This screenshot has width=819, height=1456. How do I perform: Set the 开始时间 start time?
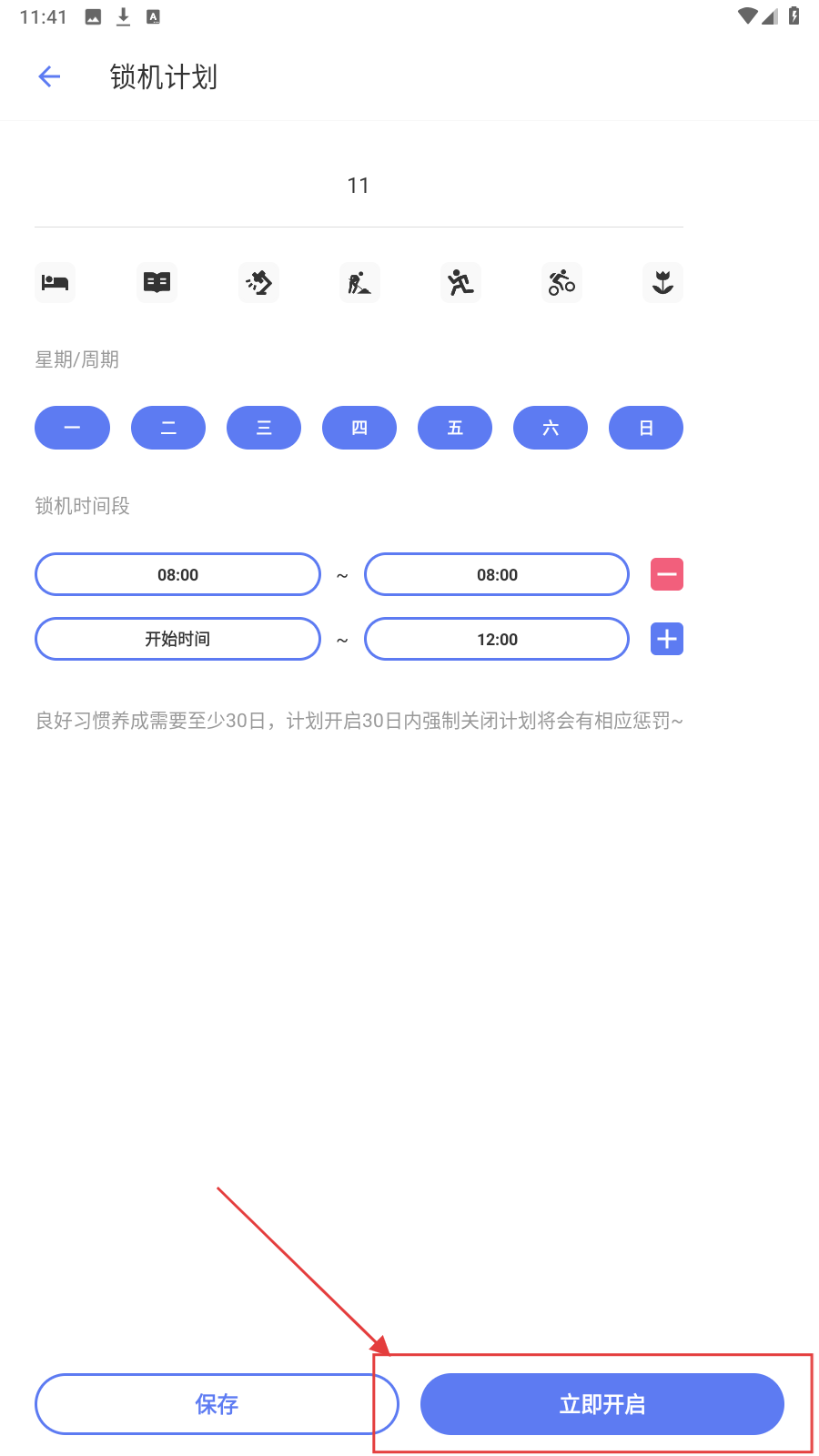[177, 639]
